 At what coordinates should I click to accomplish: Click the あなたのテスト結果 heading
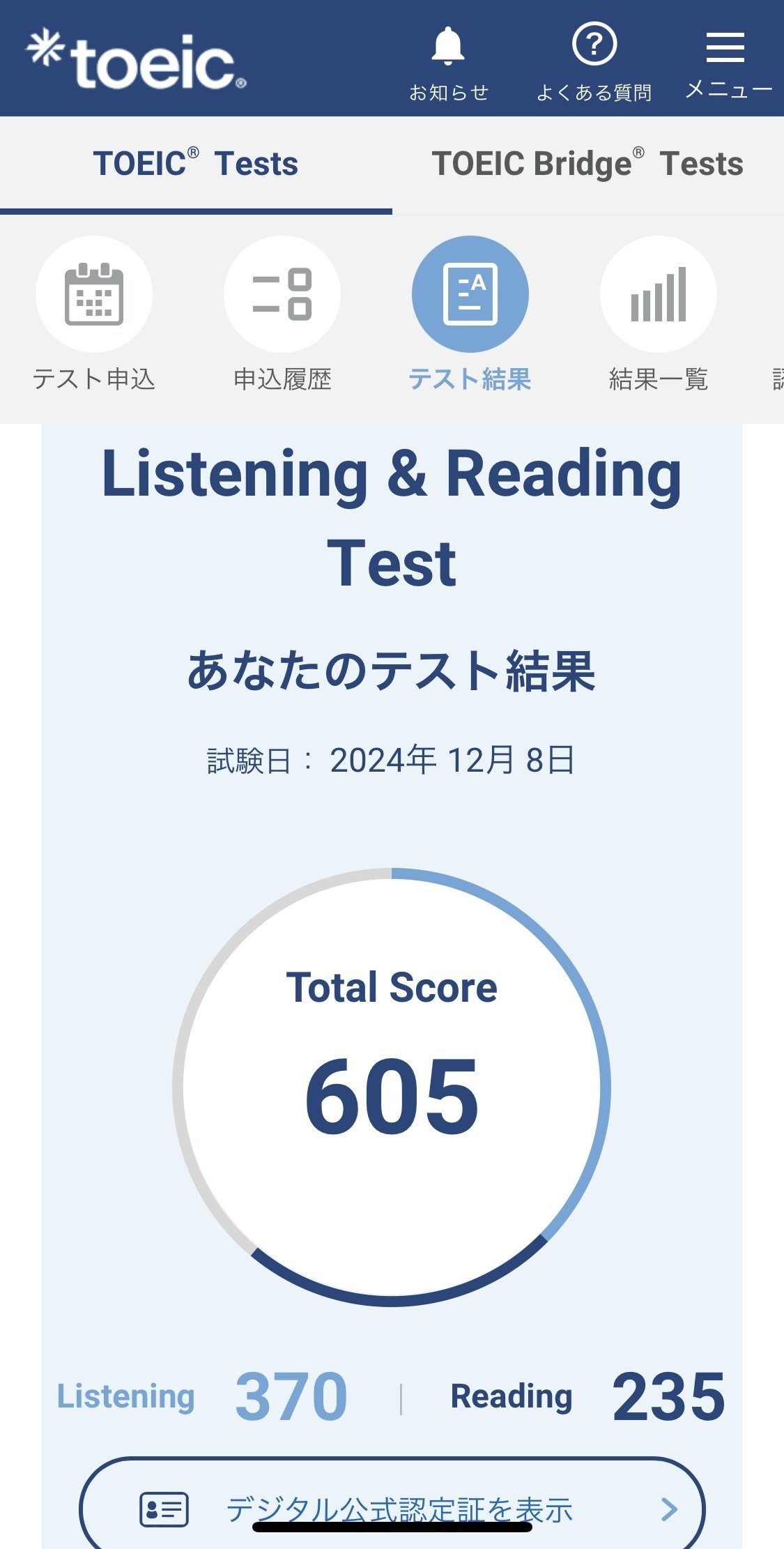[392, 671]
